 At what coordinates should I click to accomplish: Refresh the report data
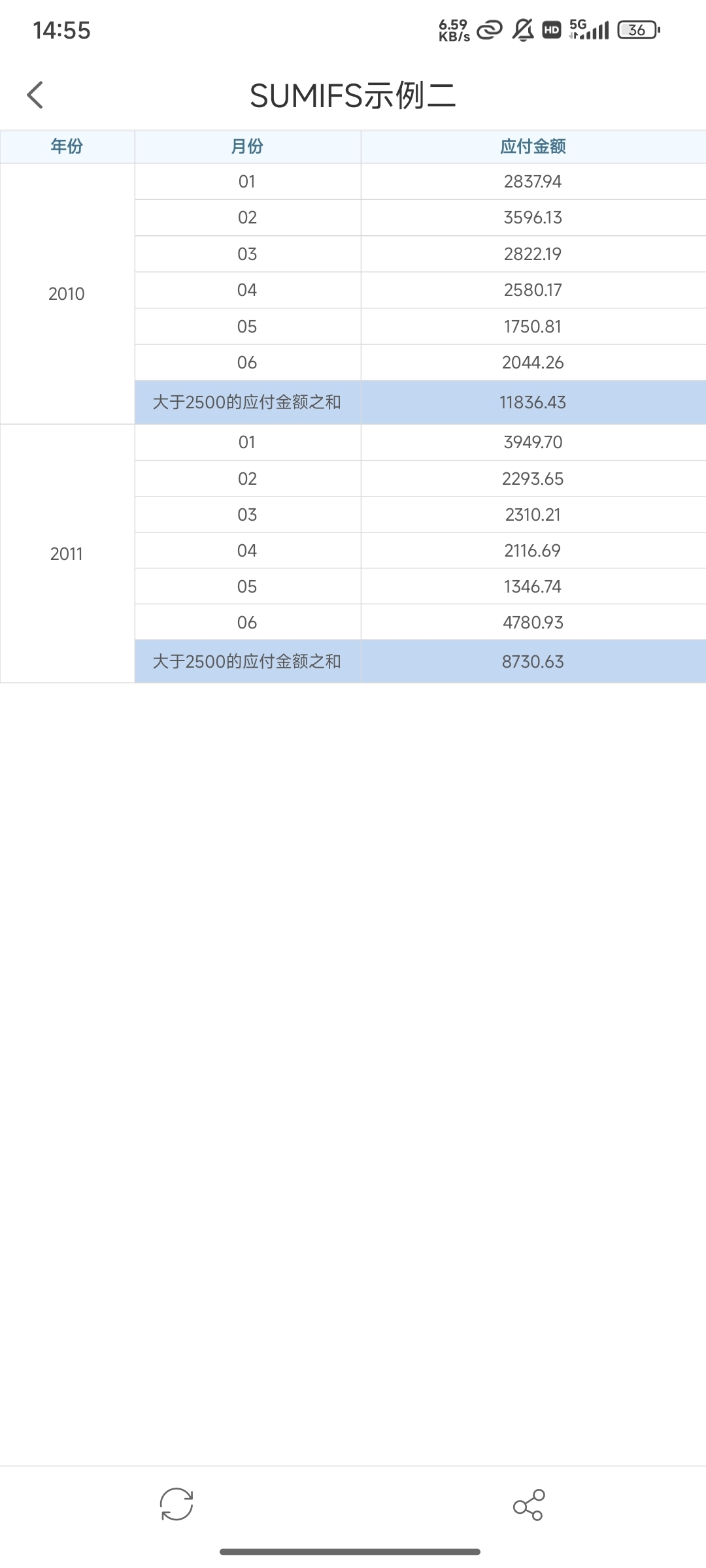click(176, 1504)
